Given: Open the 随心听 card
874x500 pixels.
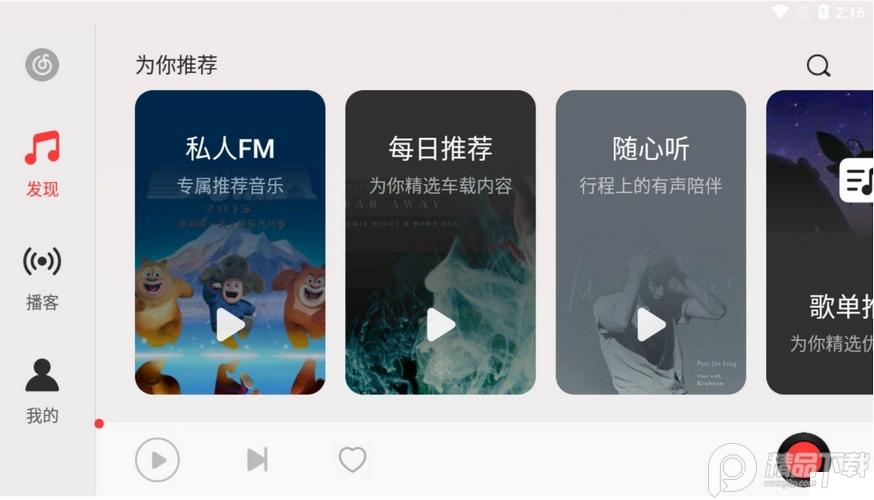Looking at the screenshot, I should tap(650, 242).
